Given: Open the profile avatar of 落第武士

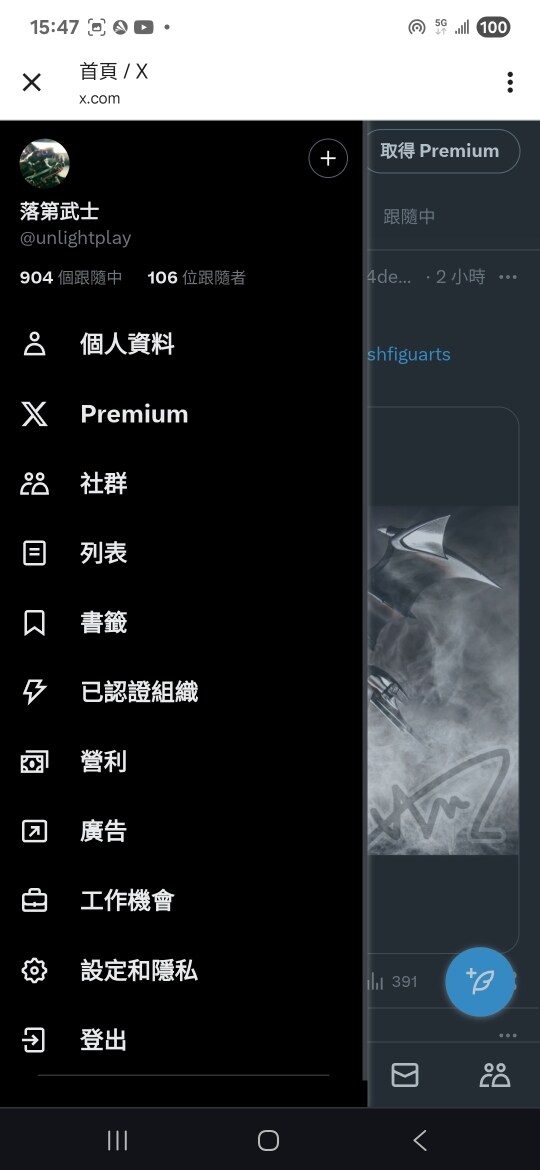Looking at the screenshot, I should point(44,163).
